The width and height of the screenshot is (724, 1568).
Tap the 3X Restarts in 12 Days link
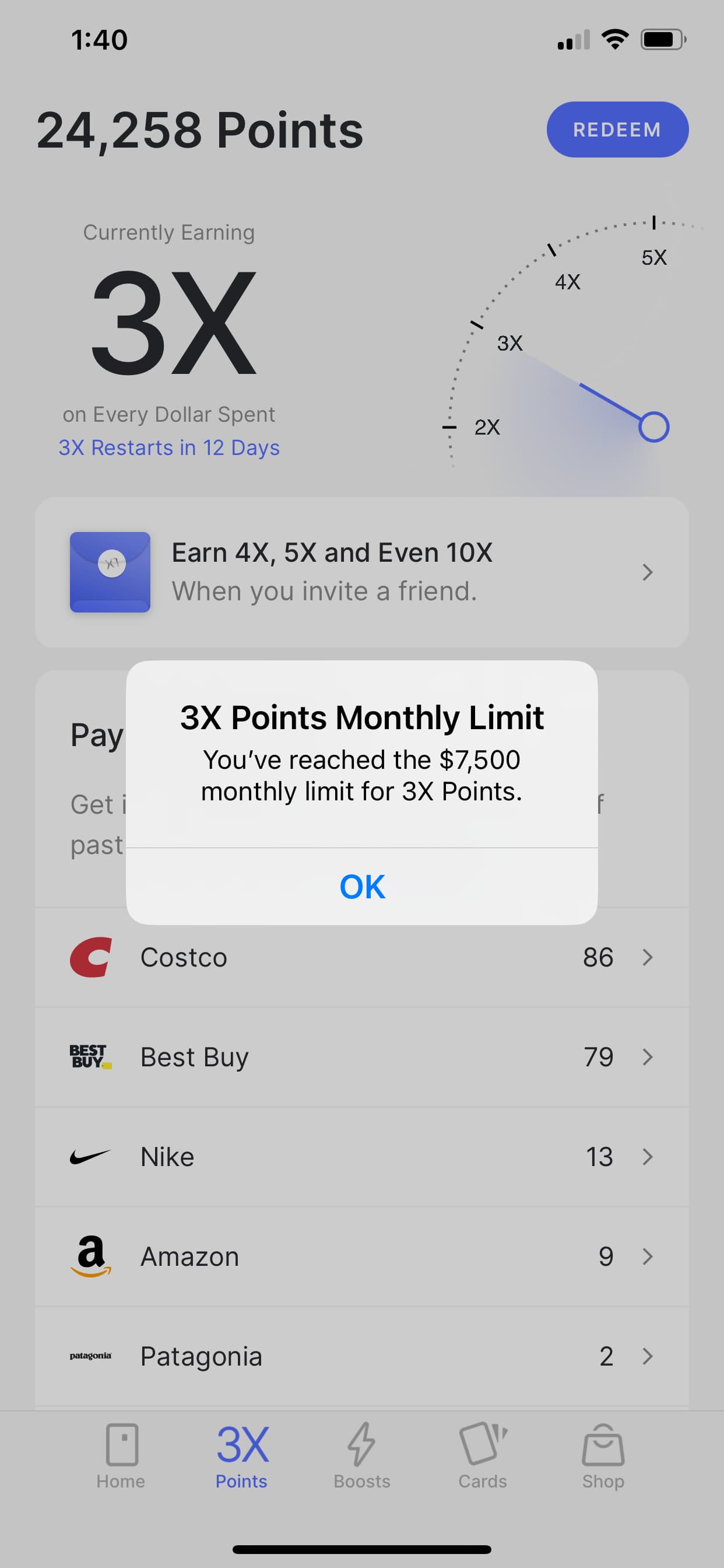[169, 447]
